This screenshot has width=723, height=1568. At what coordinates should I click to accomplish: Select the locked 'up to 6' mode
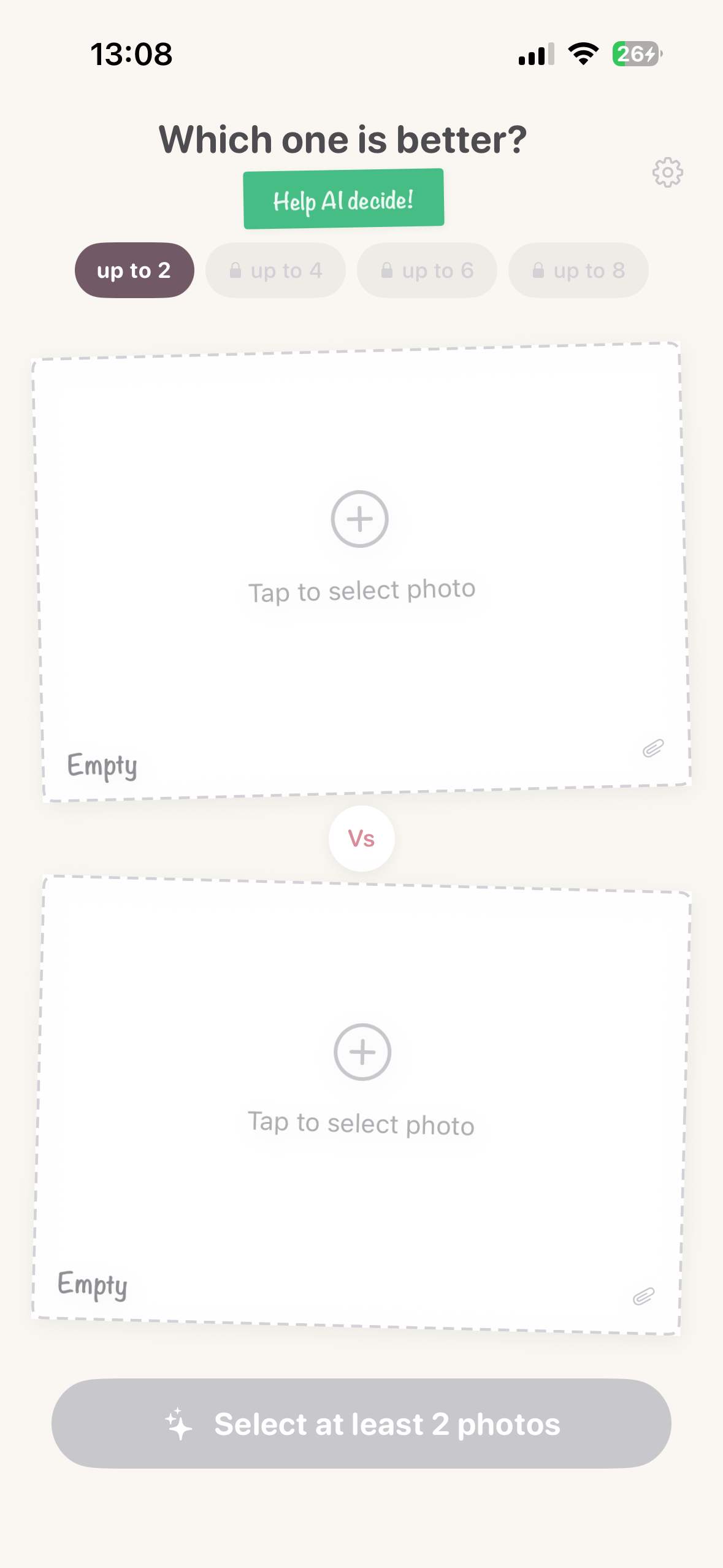(427, 270)
